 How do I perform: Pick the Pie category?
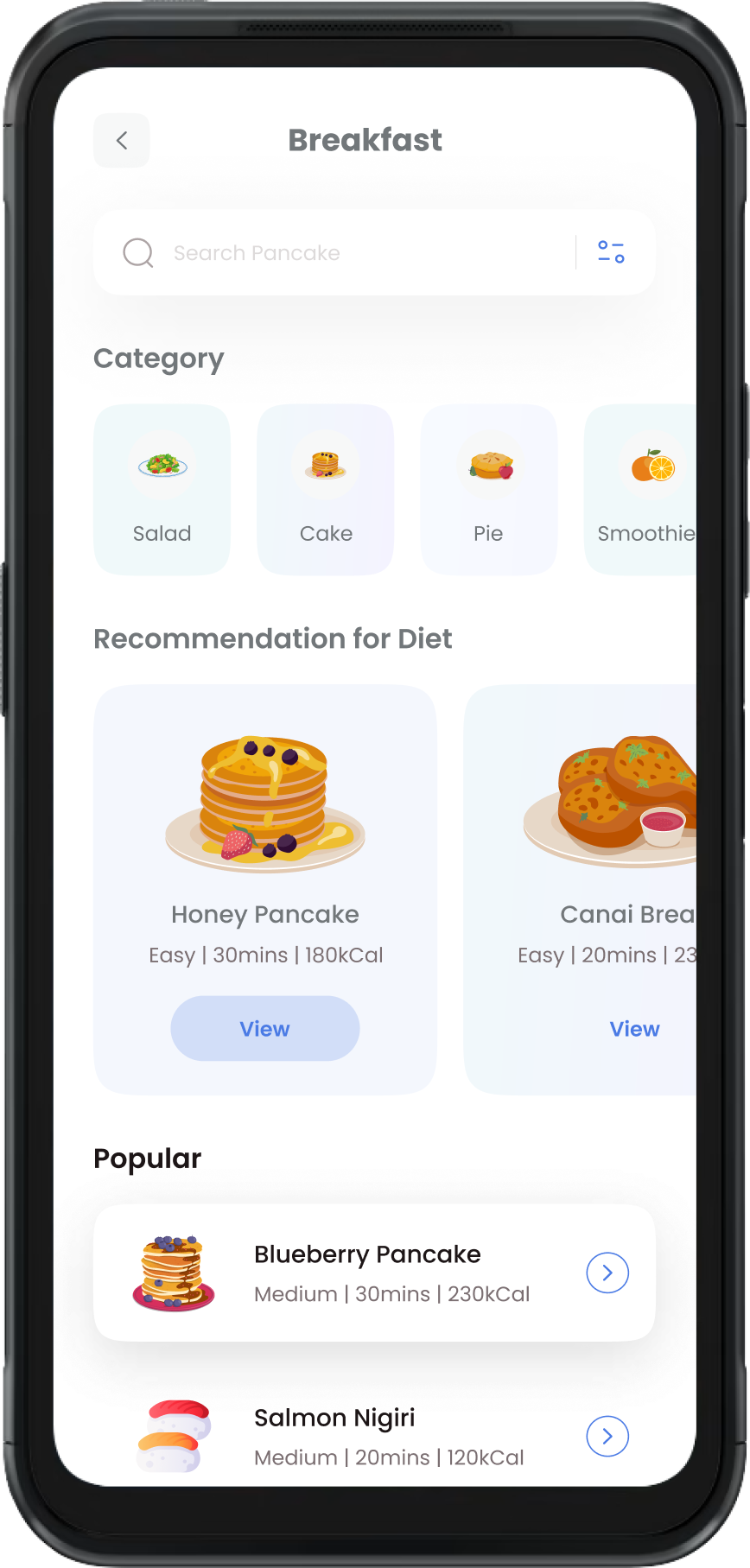488,489
